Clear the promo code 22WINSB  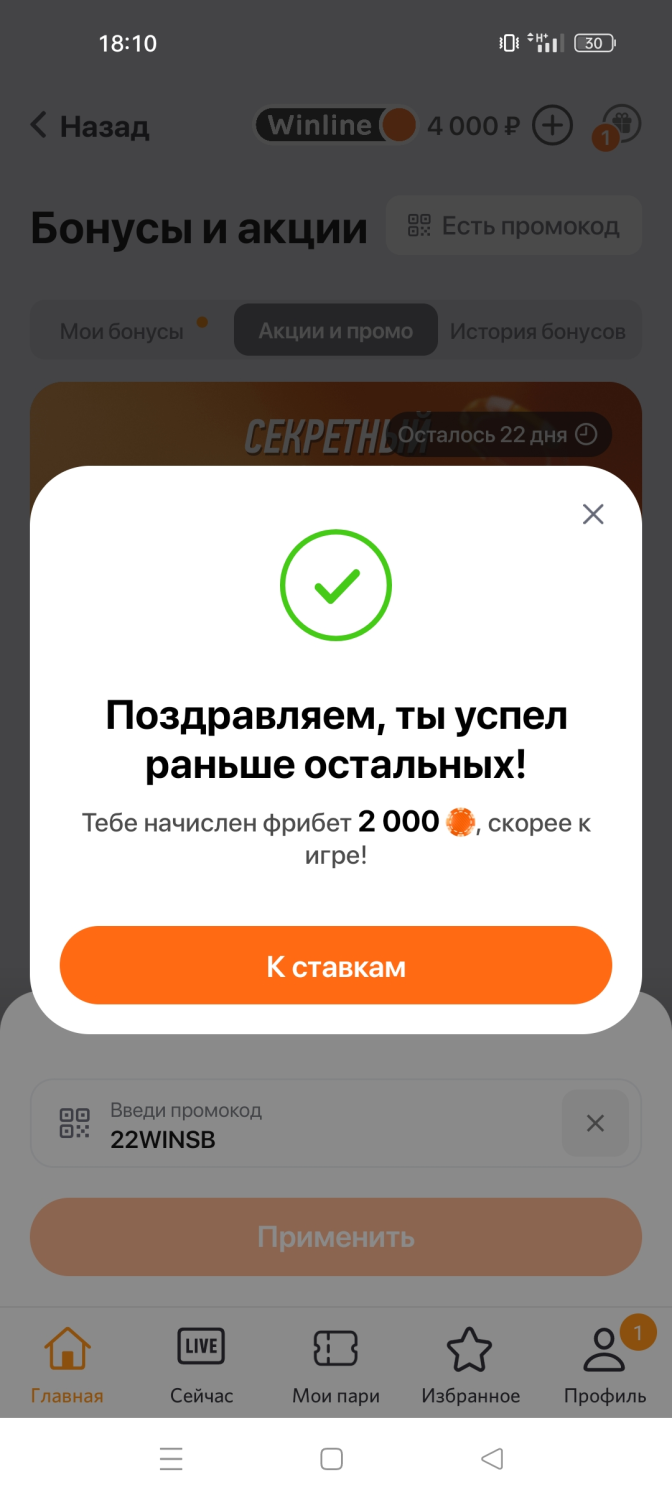click(x=595, y=1123)
